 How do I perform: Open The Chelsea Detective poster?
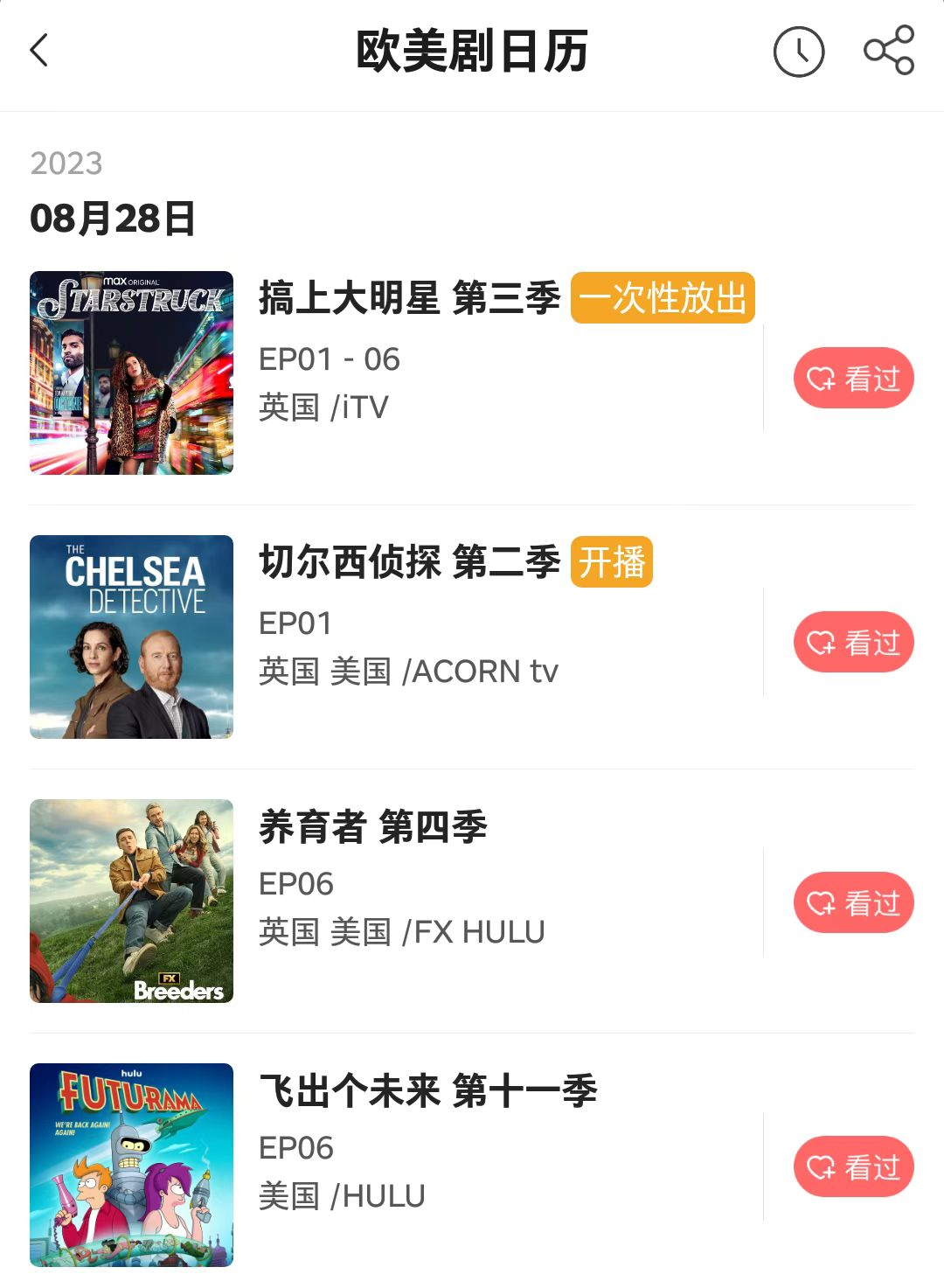click(132, 637)
